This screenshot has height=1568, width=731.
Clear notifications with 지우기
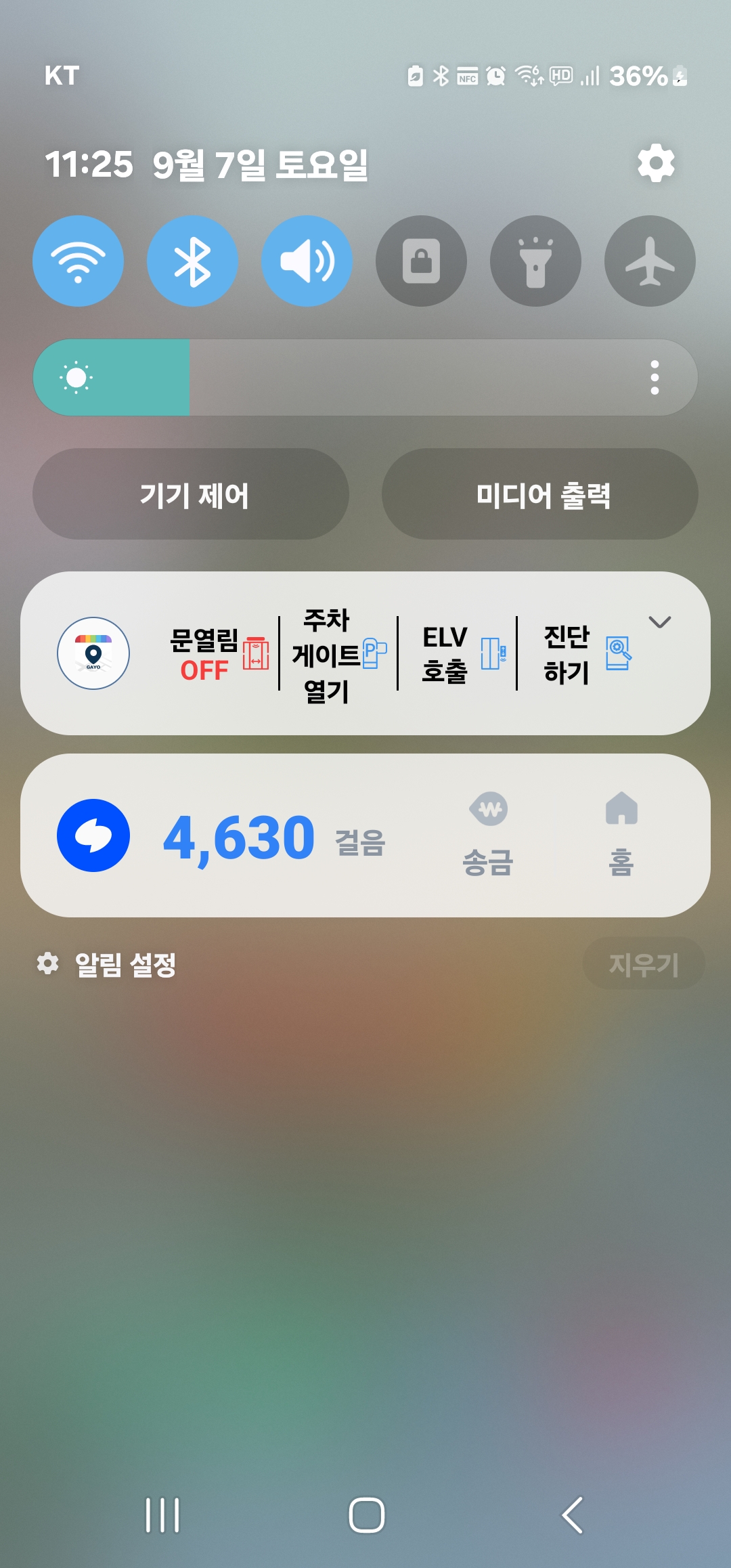(x=643, y=963)
